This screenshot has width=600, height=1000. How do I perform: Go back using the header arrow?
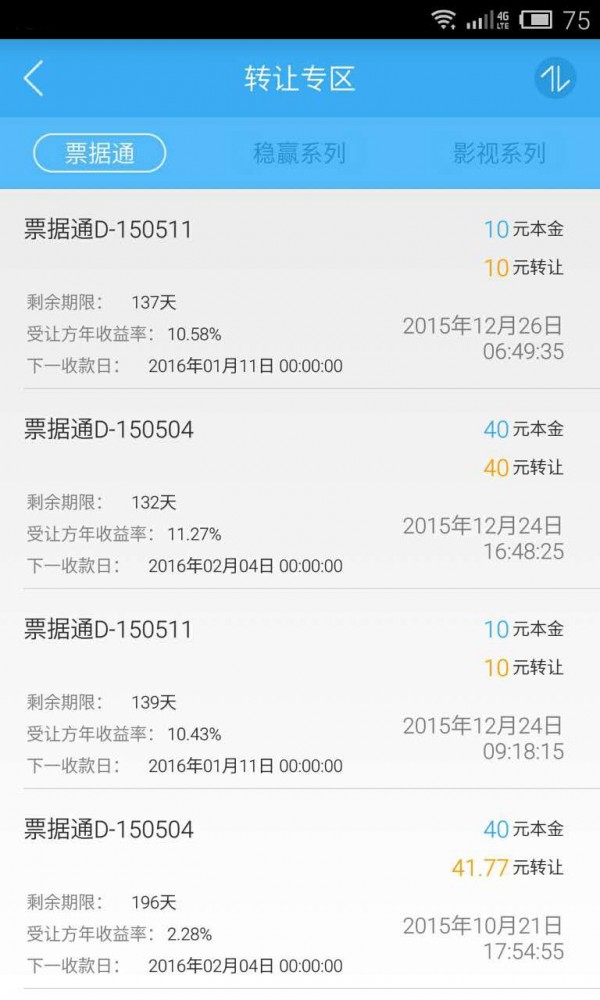[34, 78]
